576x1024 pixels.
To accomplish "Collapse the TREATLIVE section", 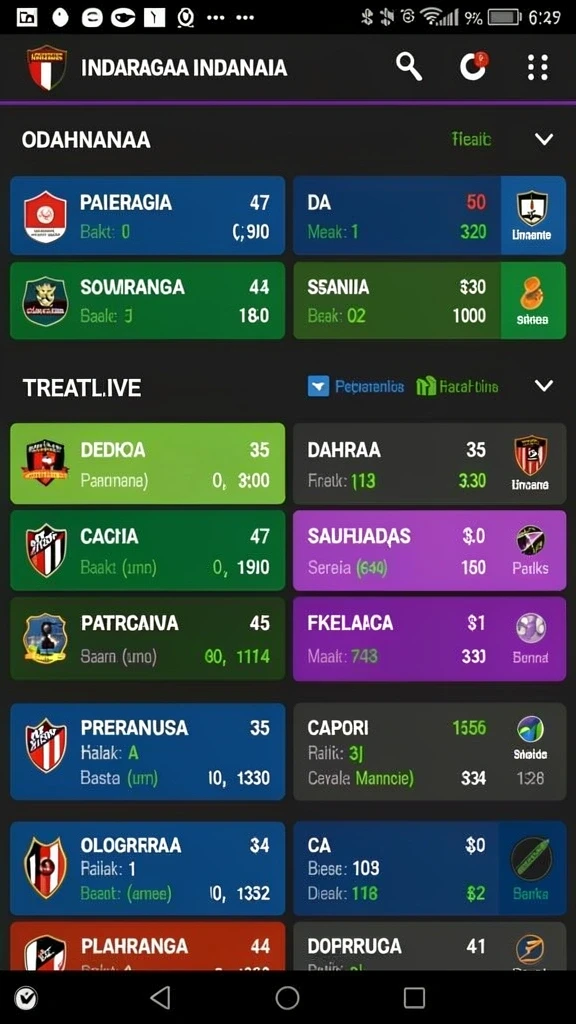I will (543, 386).
